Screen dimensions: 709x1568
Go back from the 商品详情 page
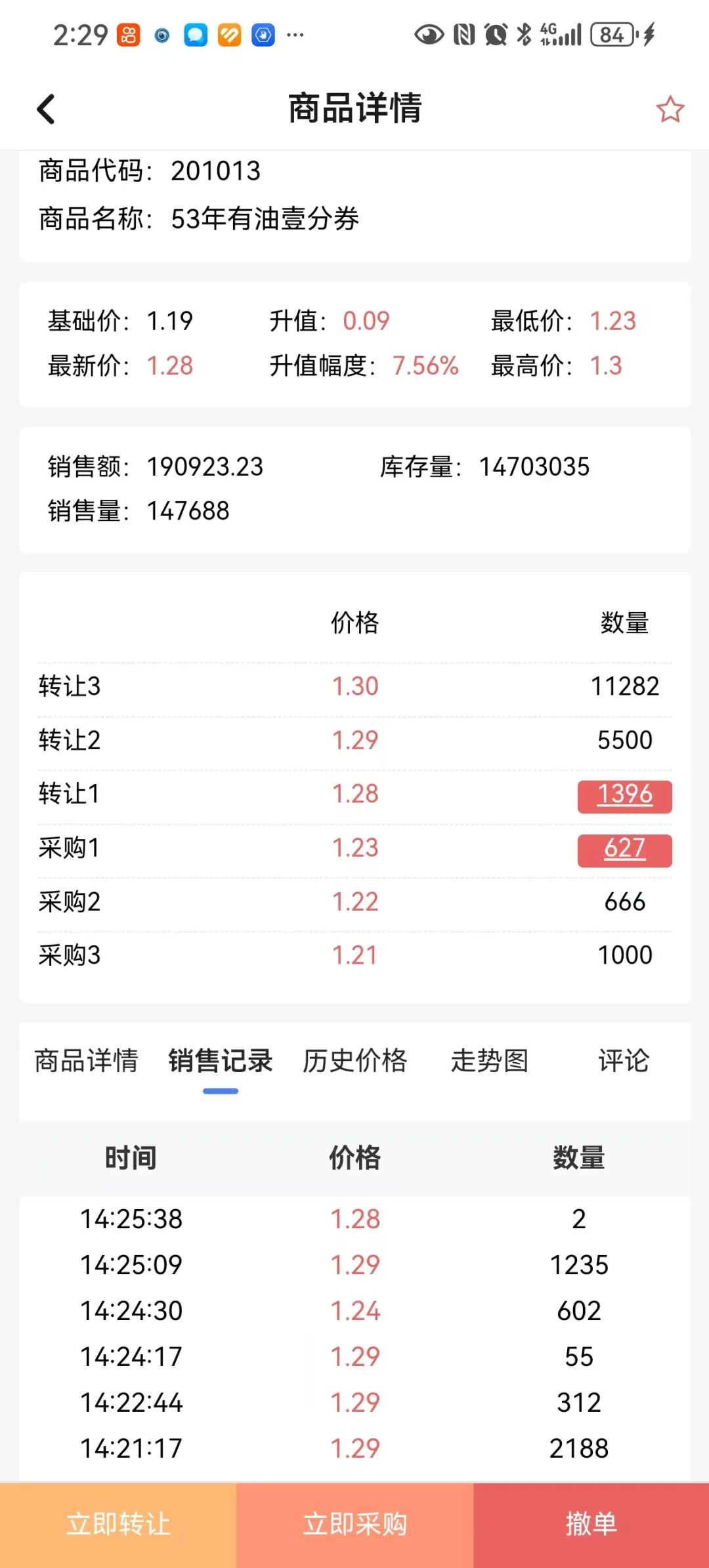point(46,109)
